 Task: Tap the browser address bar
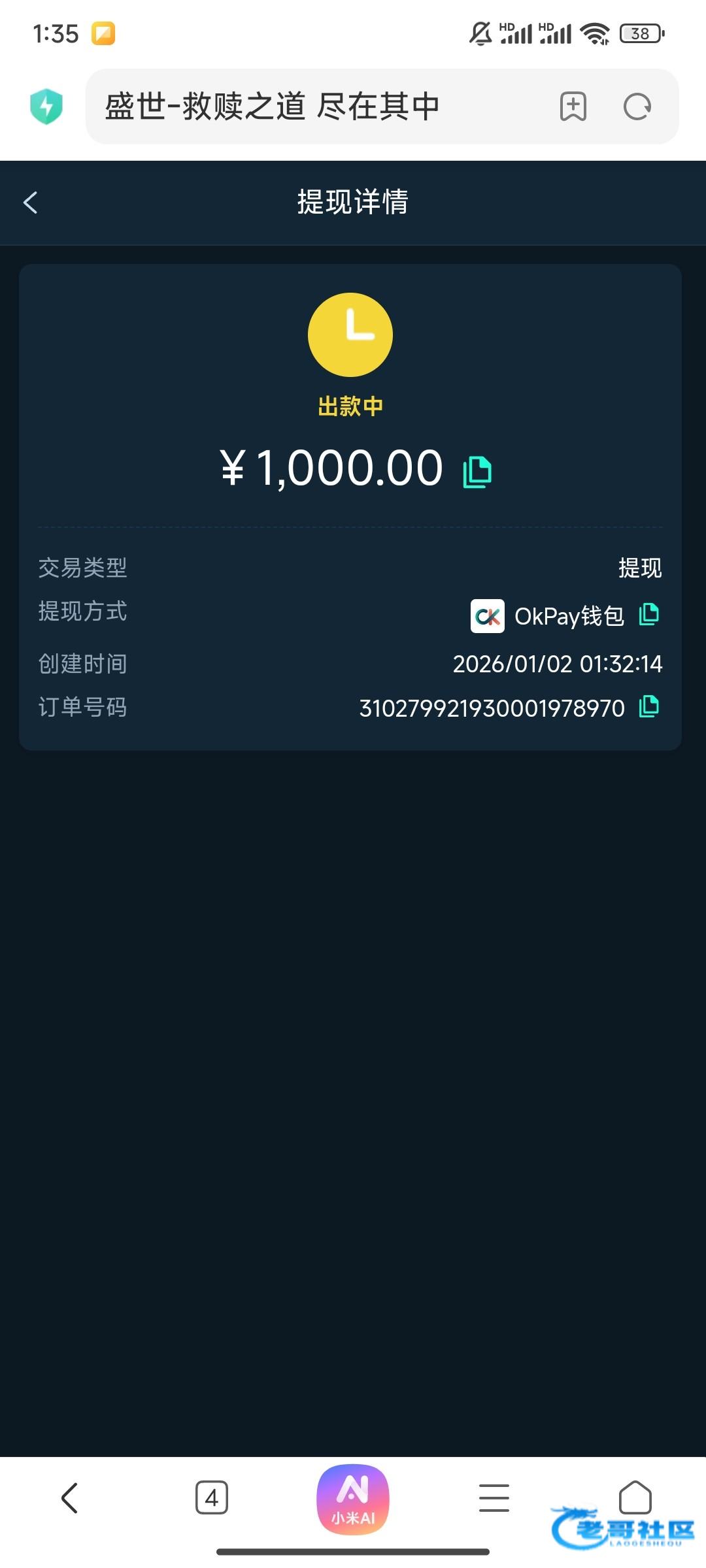pyautogui.click(x=320, y=106)
